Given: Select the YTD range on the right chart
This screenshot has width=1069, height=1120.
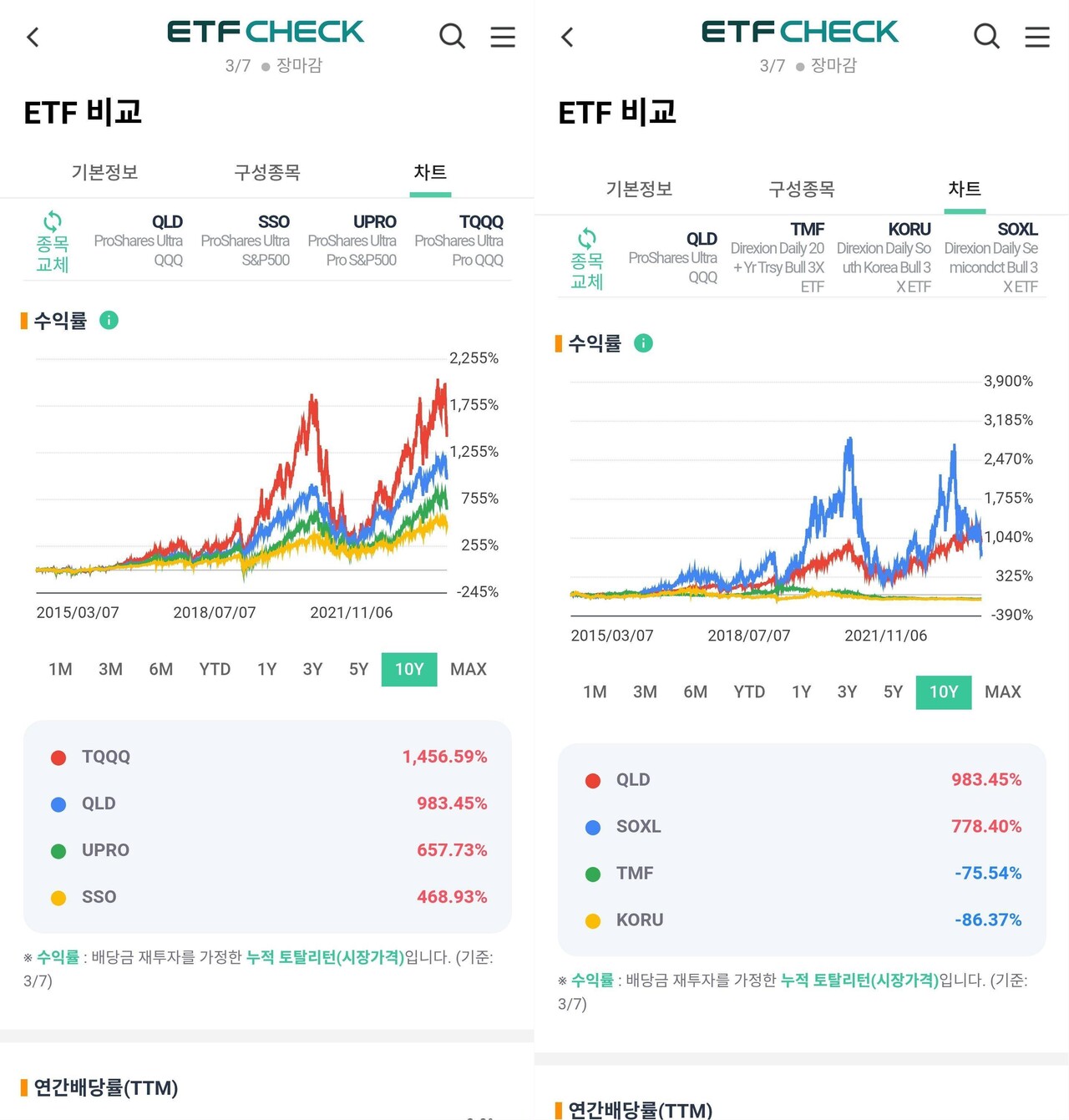Looking at the screenshot, I should tap(748, 692).
